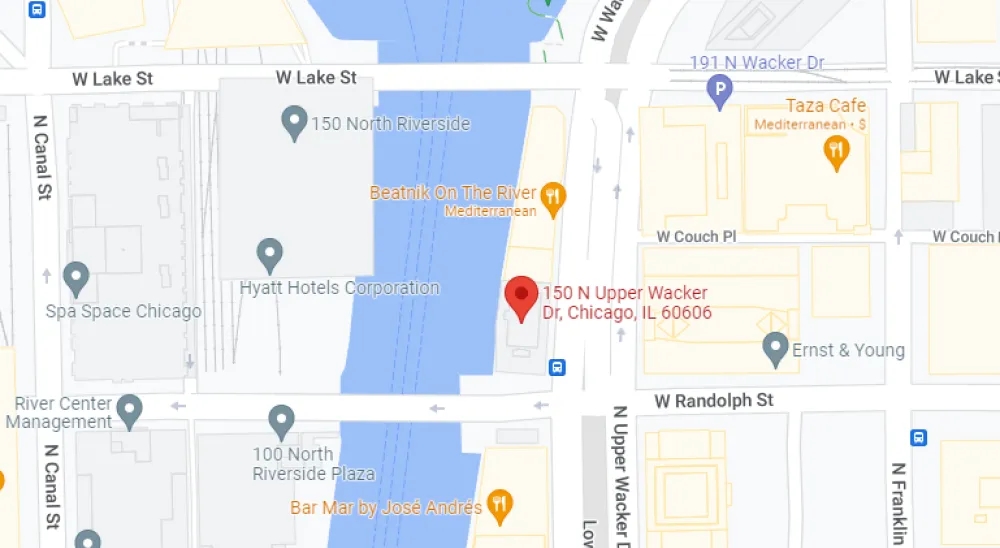Open the bus stop beside W Randolph St
Viewport: 1000px width, 548px height.
coord(558,367)
